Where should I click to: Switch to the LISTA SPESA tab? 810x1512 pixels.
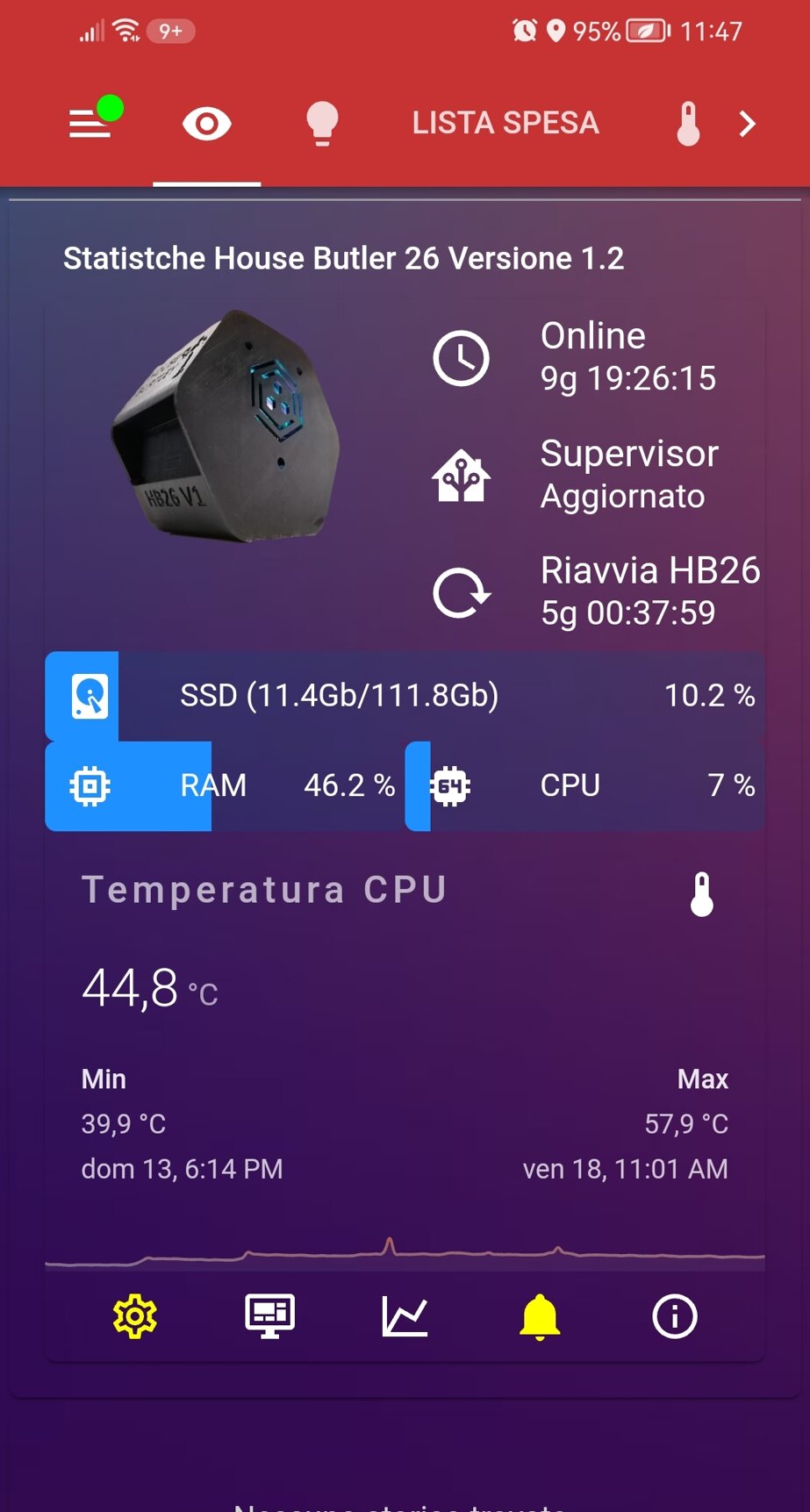(x=505, y=123)
